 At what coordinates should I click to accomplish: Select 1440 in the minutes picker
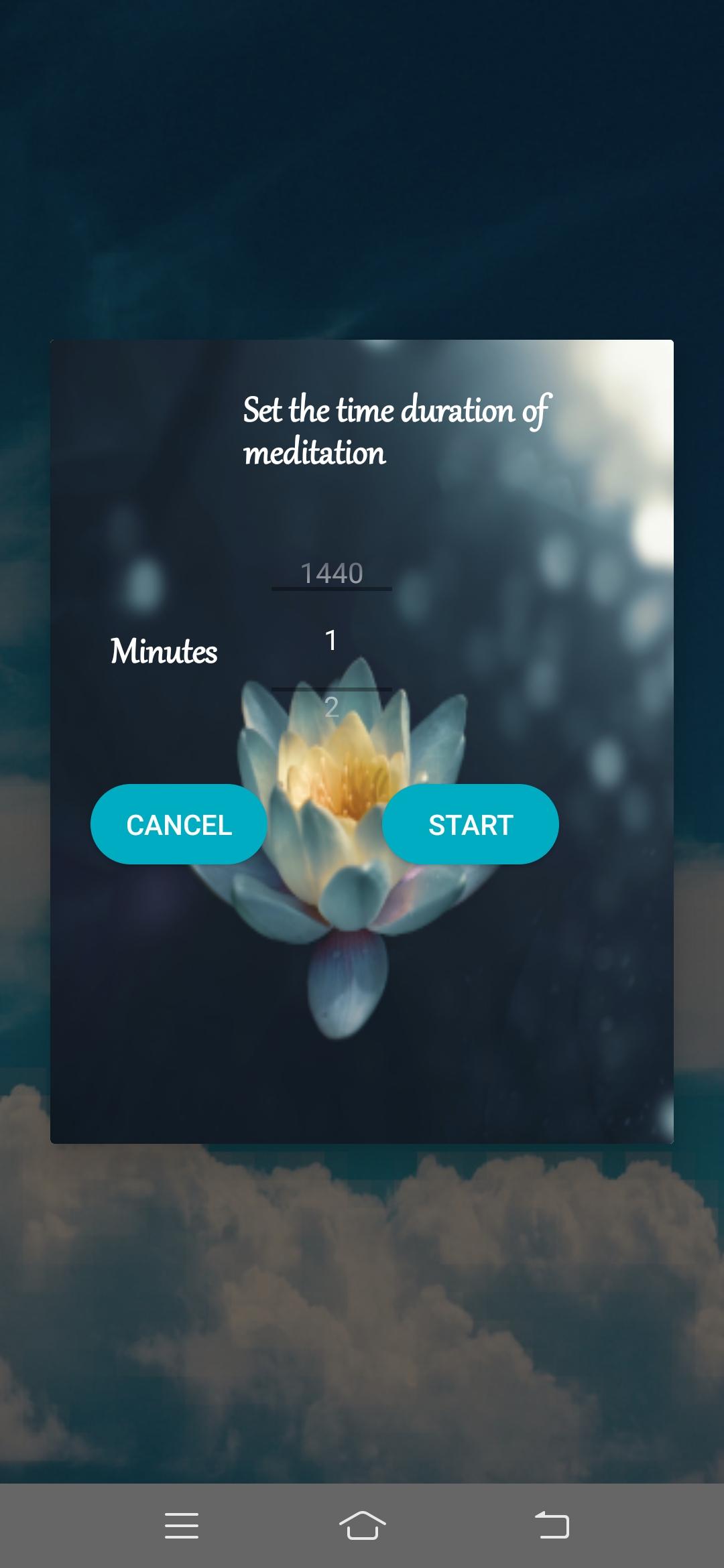pyautogui.click(x=331, y=573)
